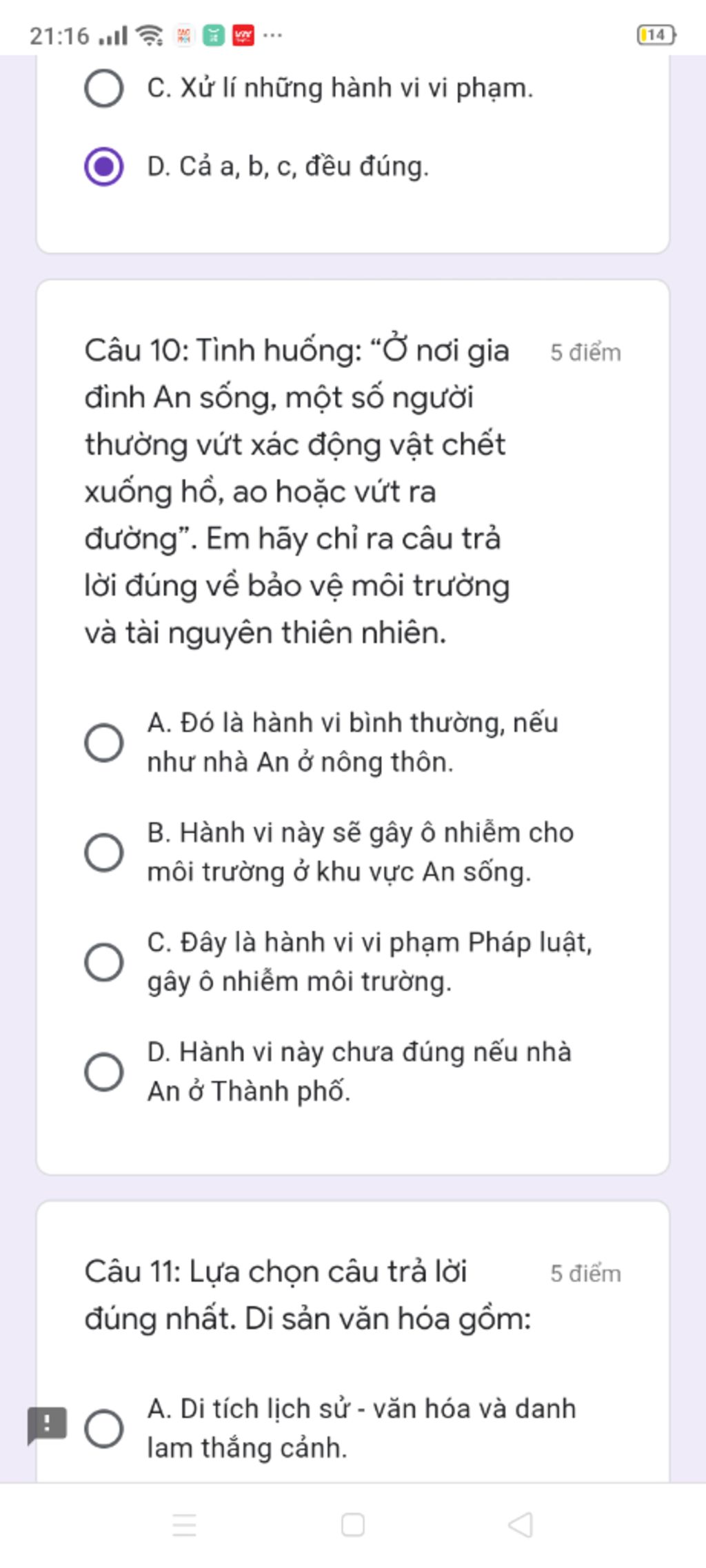The width and height of the screenshot is (706, 1568).
Task: Pick answer C. Đây là hành vi vi phạm Pháp luật
Action: tap(104, 961)
